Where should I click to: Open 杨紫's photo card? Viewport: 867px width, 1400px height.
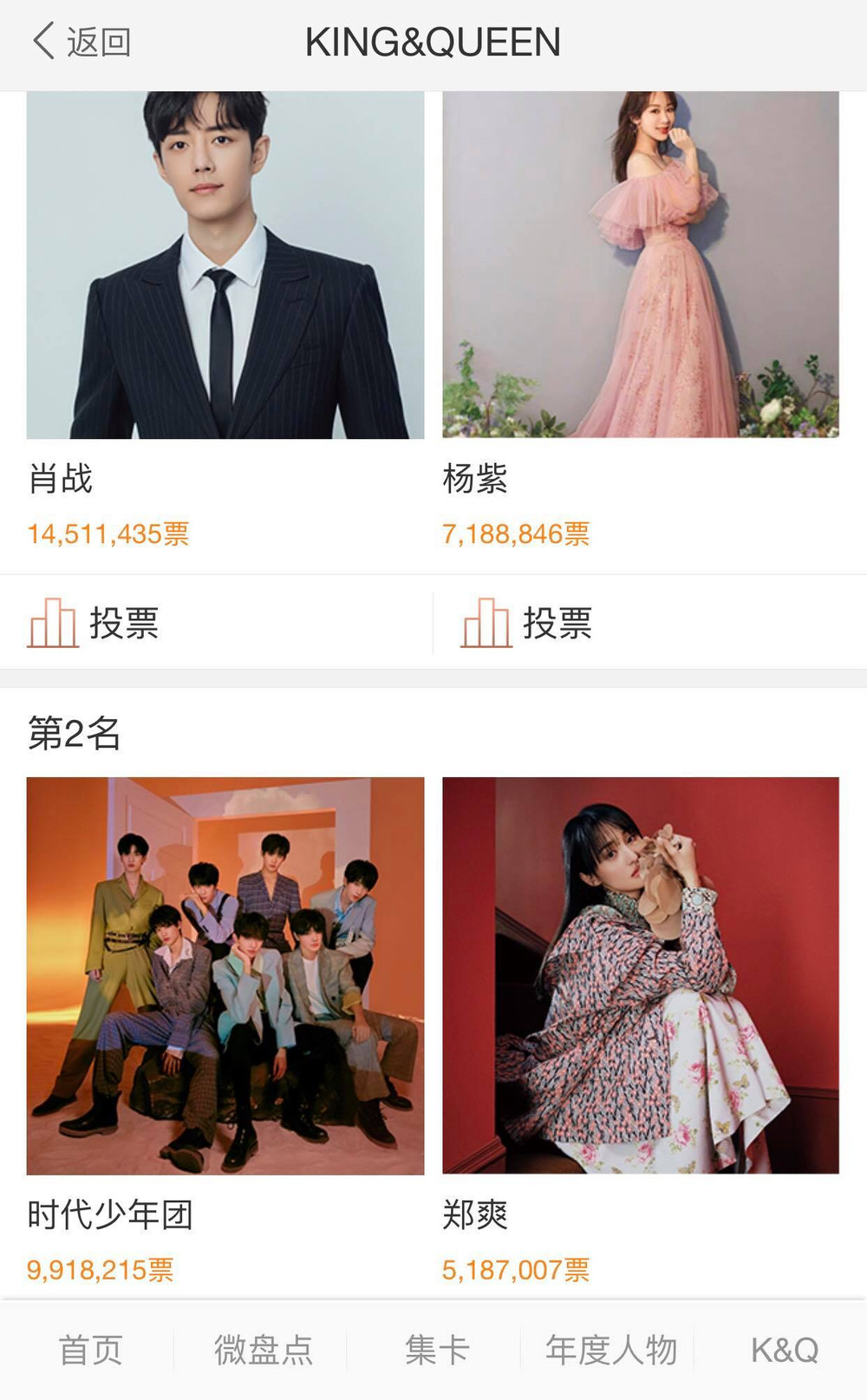641,265
